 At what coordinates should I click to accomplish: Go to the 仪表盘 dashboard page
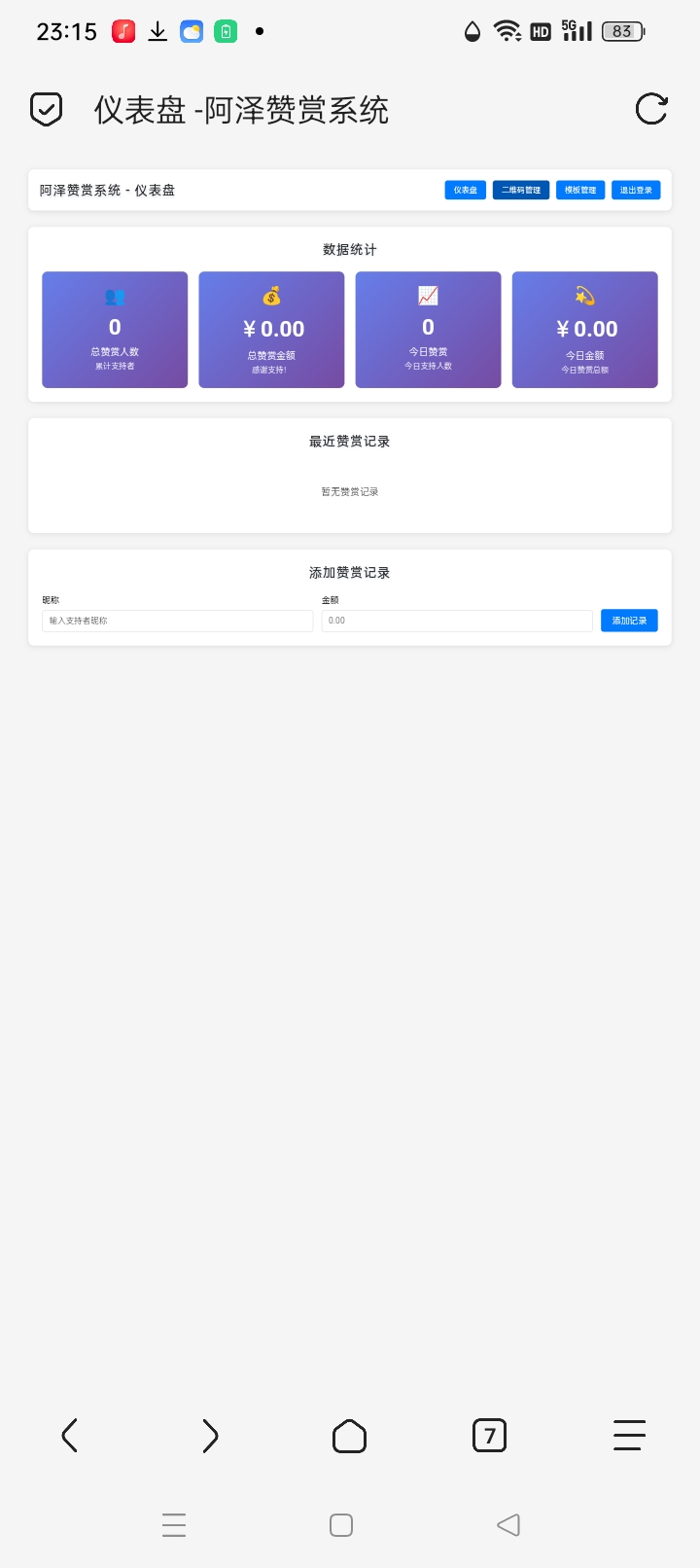[465, 190]
